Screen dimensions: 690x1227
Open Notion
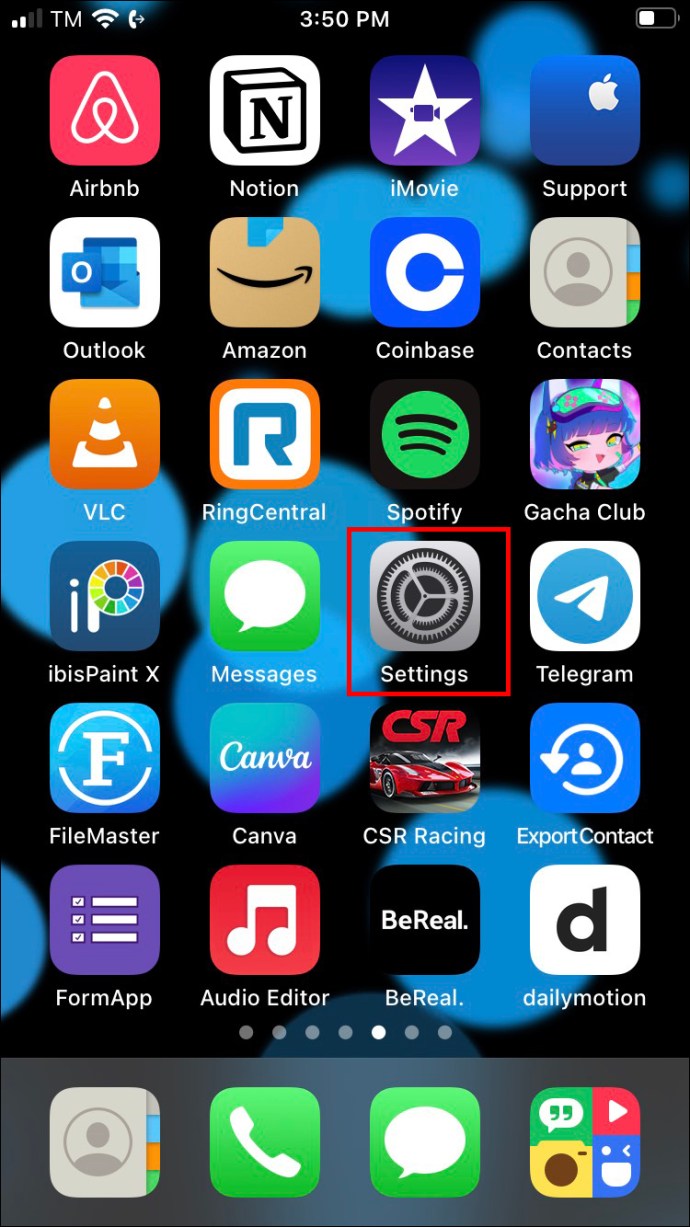(264, 111)
